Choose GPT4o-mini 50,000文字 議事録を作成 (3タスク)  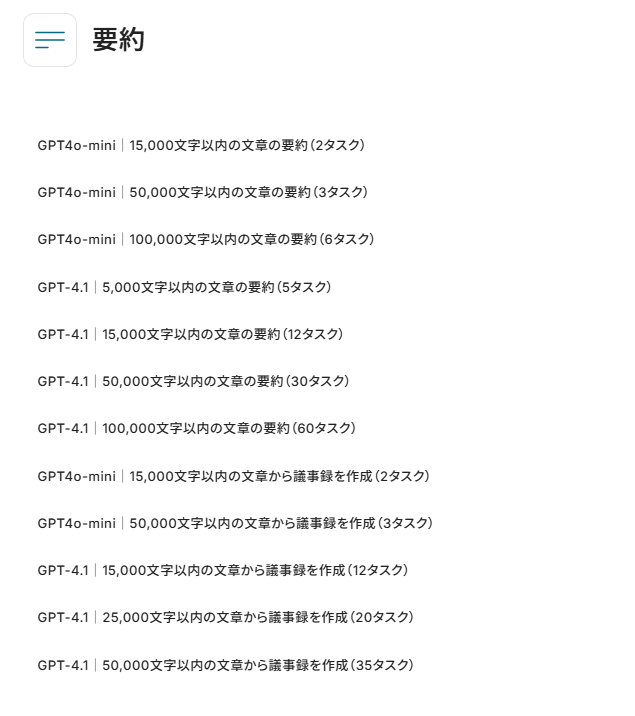pyautogui.click(x=235, y=523)
